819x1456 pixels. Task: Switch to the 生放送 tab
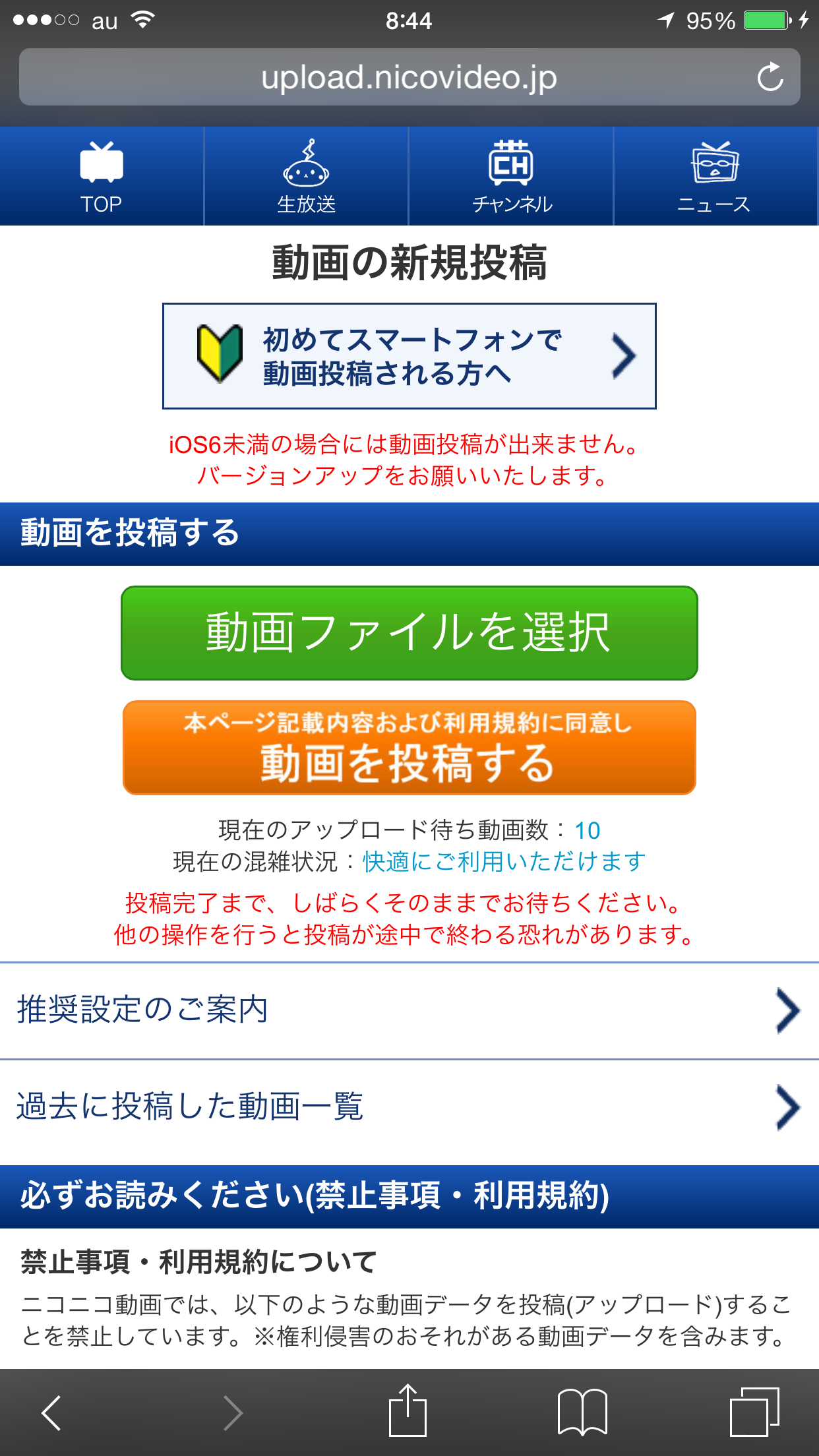pos(306,177)
